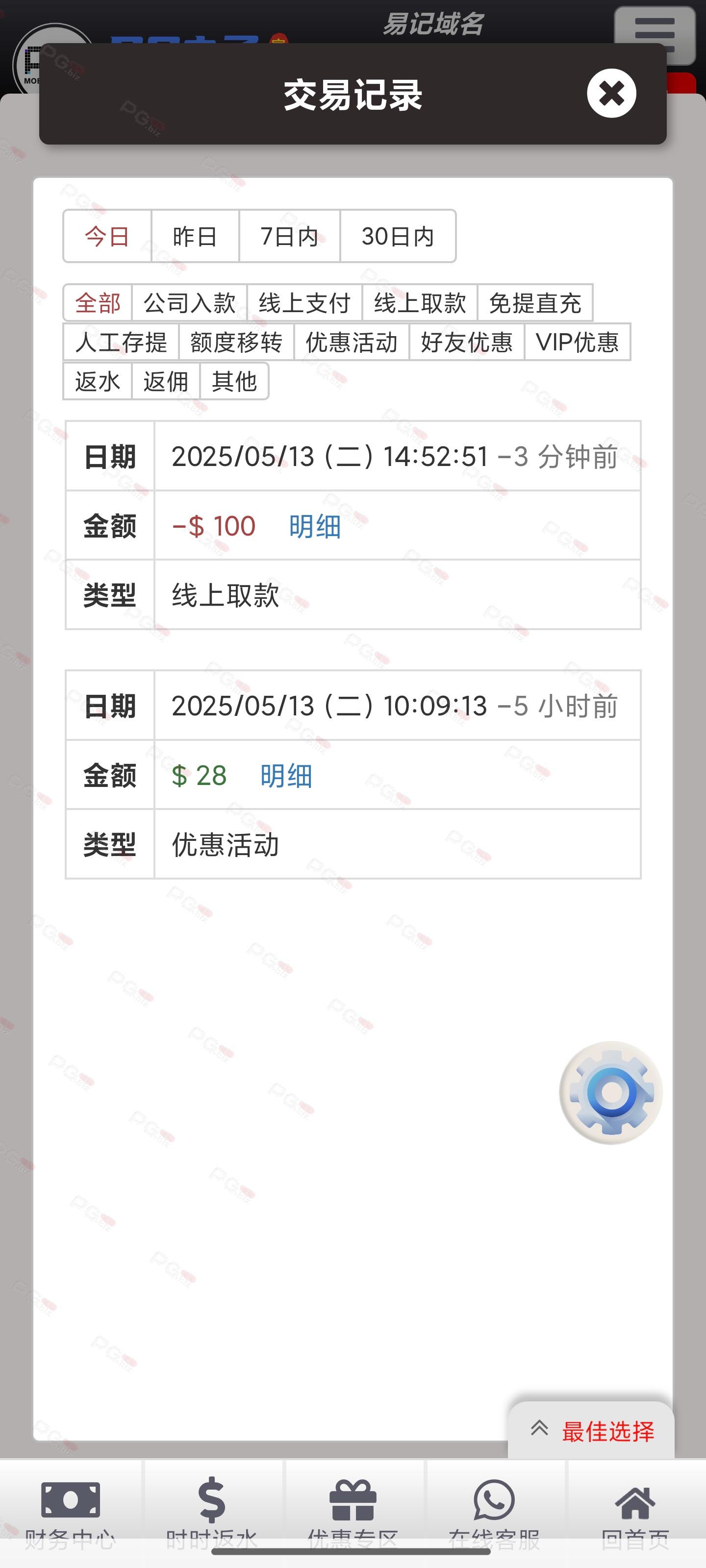This screenshot has height=1568, width=706.
Task: Show records from 30日内
Action: (397, 236)
